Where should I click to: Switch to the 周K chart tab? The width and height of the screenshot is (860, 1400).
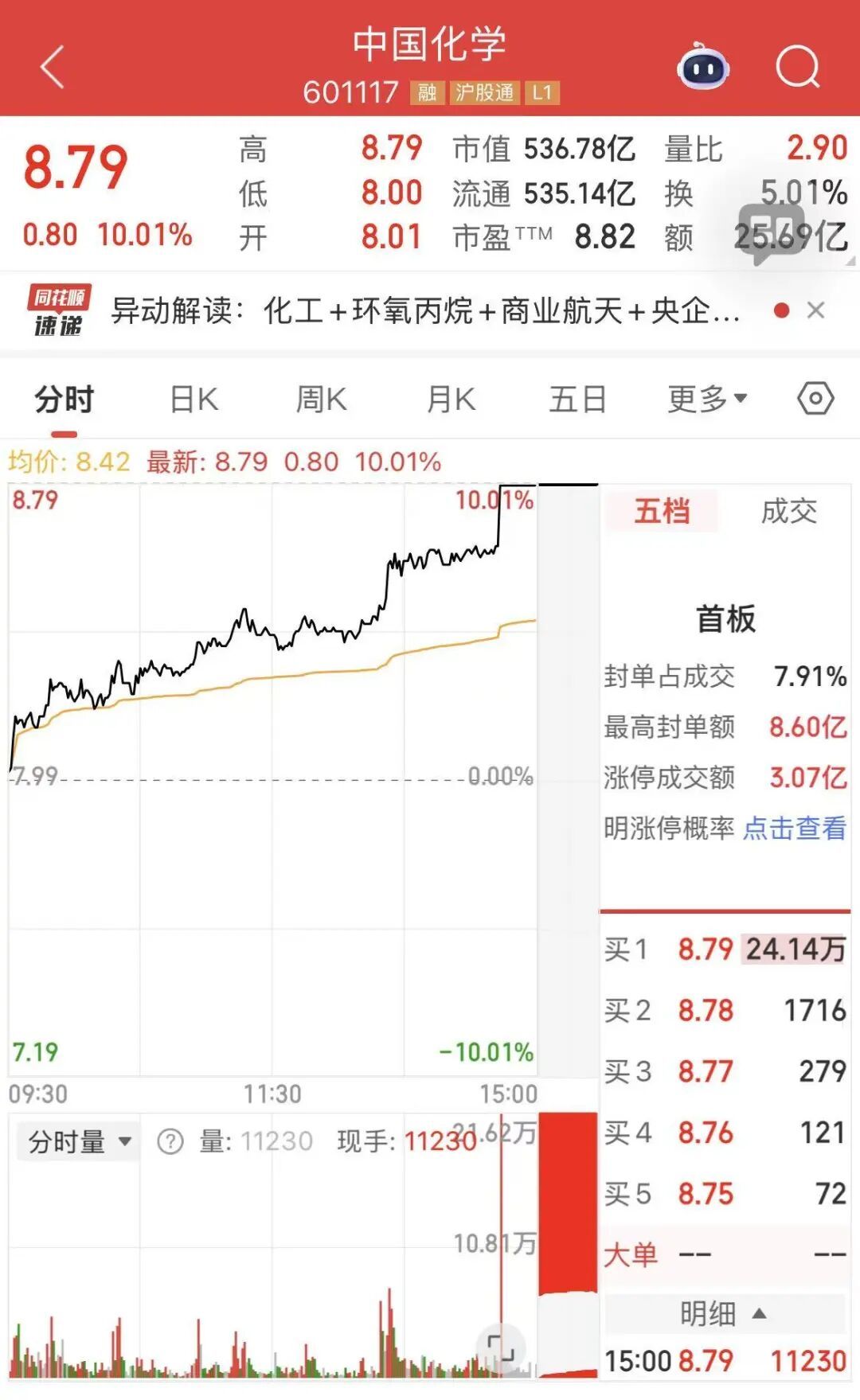pyautogui.click(x=321, y=400)
